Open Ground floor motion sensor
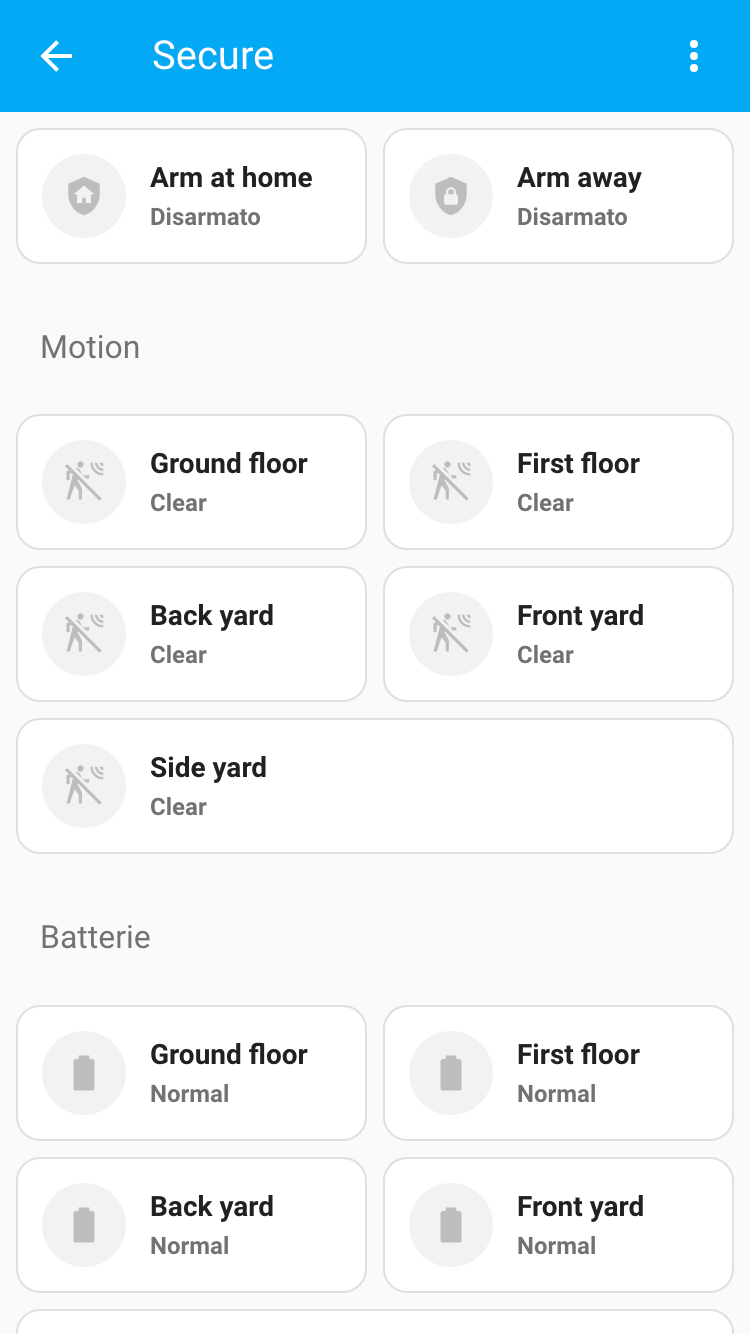Viewport: 750px width, 1334px height. tap(192, 482)
